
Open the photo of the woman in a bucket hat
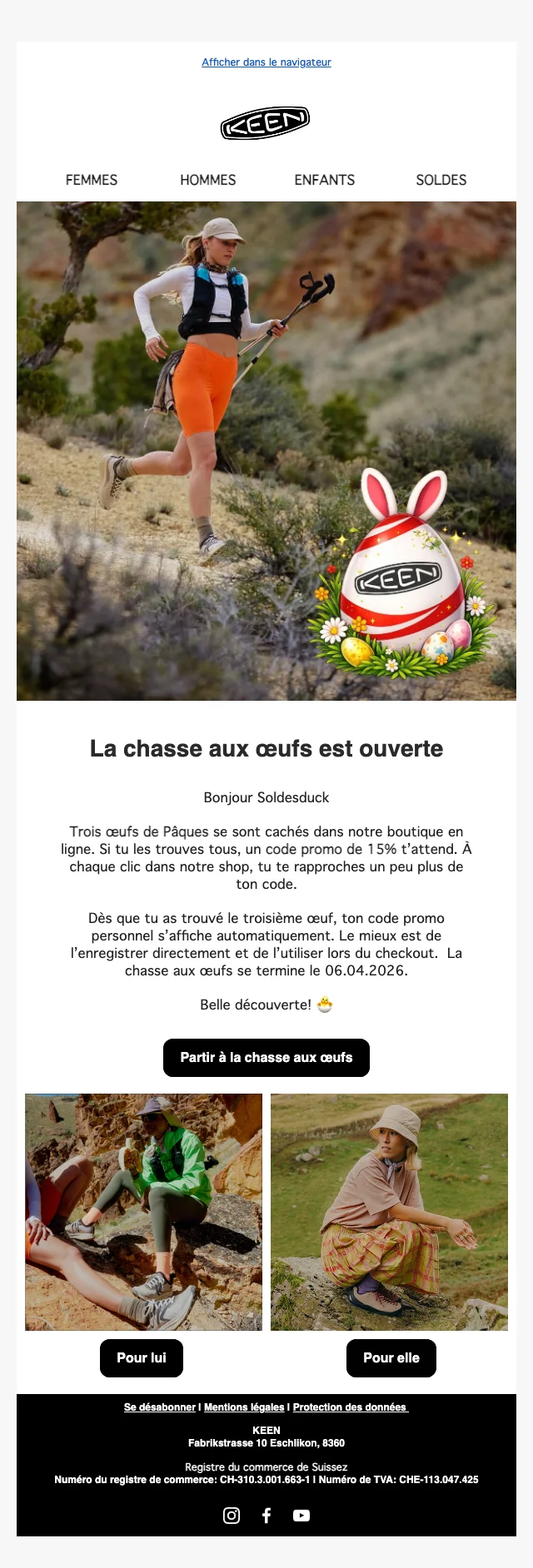click(389, 1212)
